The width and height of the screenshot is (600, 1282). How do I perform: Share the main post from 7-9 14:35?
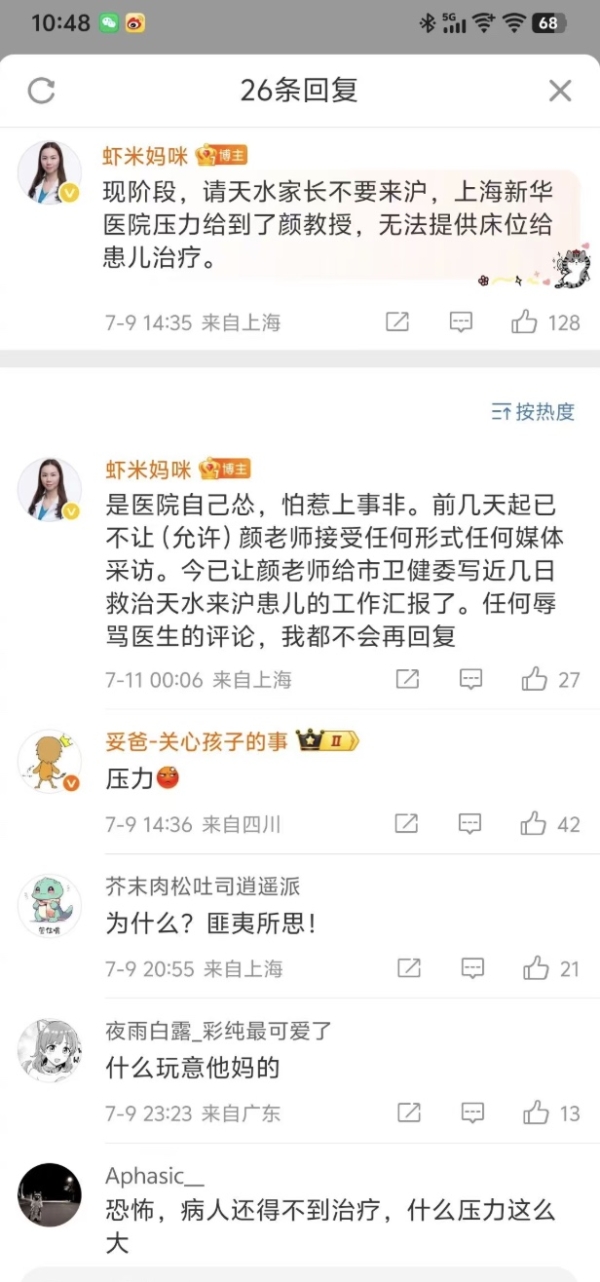coord(397,322)
